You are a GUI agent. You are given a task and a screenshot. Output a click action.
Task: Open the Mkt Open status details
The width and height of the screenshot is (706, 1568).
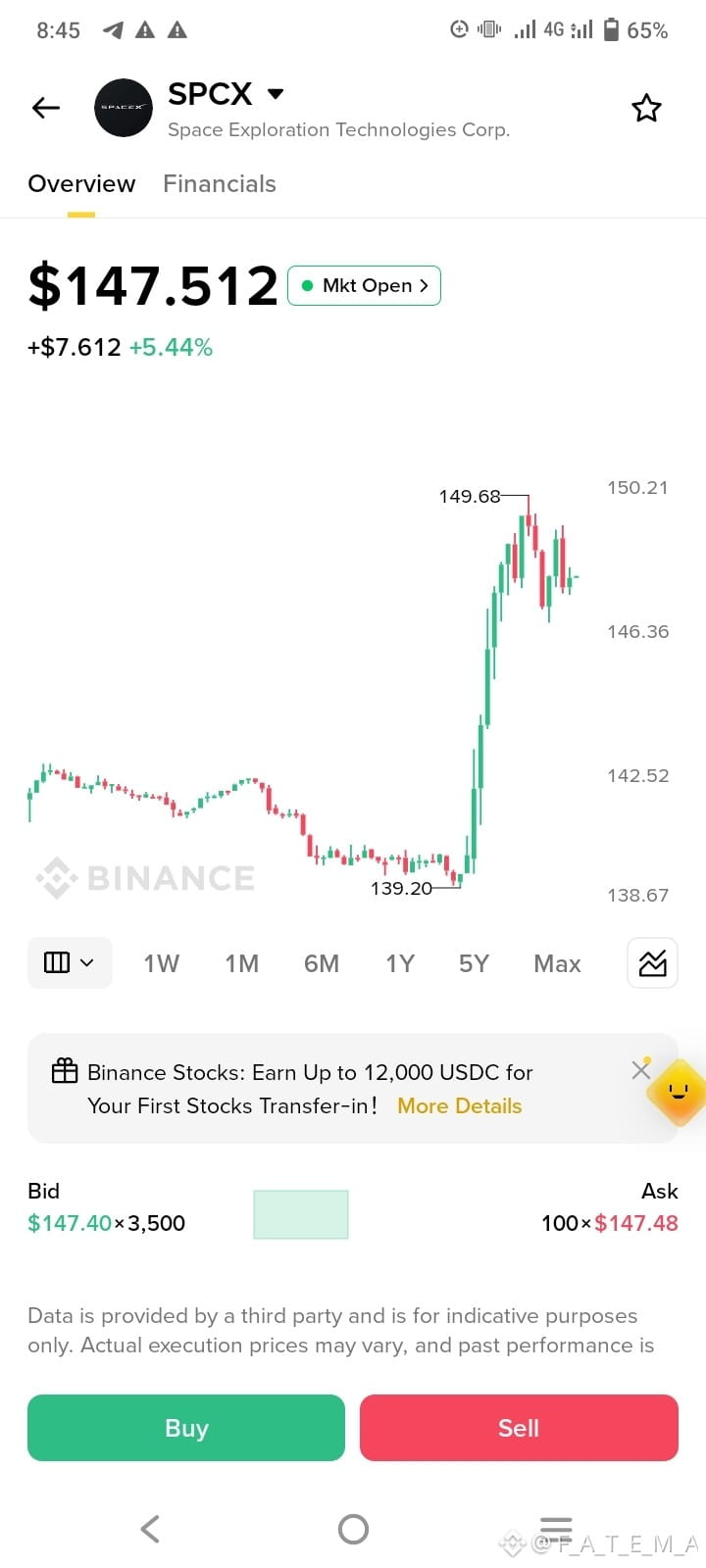click(364, 285)
